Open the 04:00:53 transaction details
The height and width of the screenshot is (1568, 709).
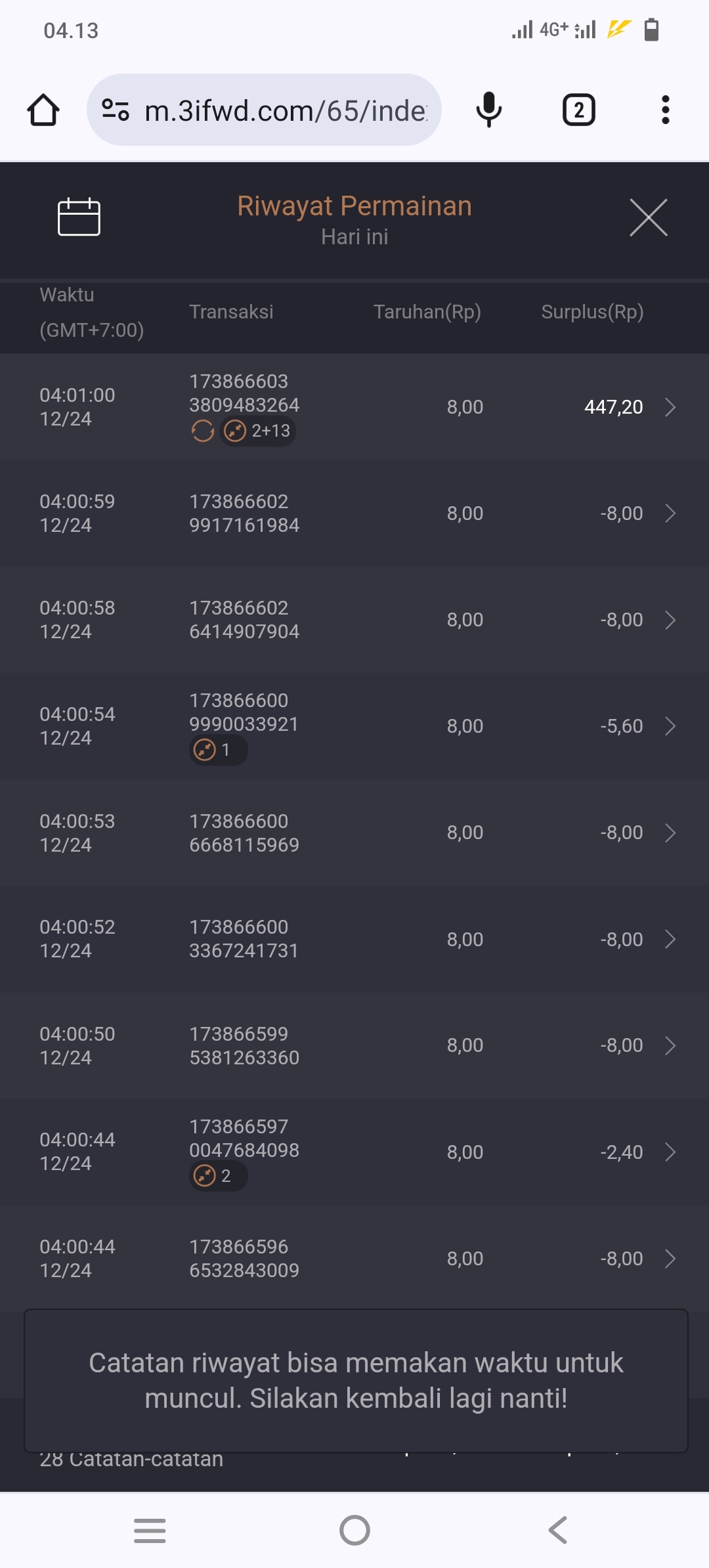point(354,833)
